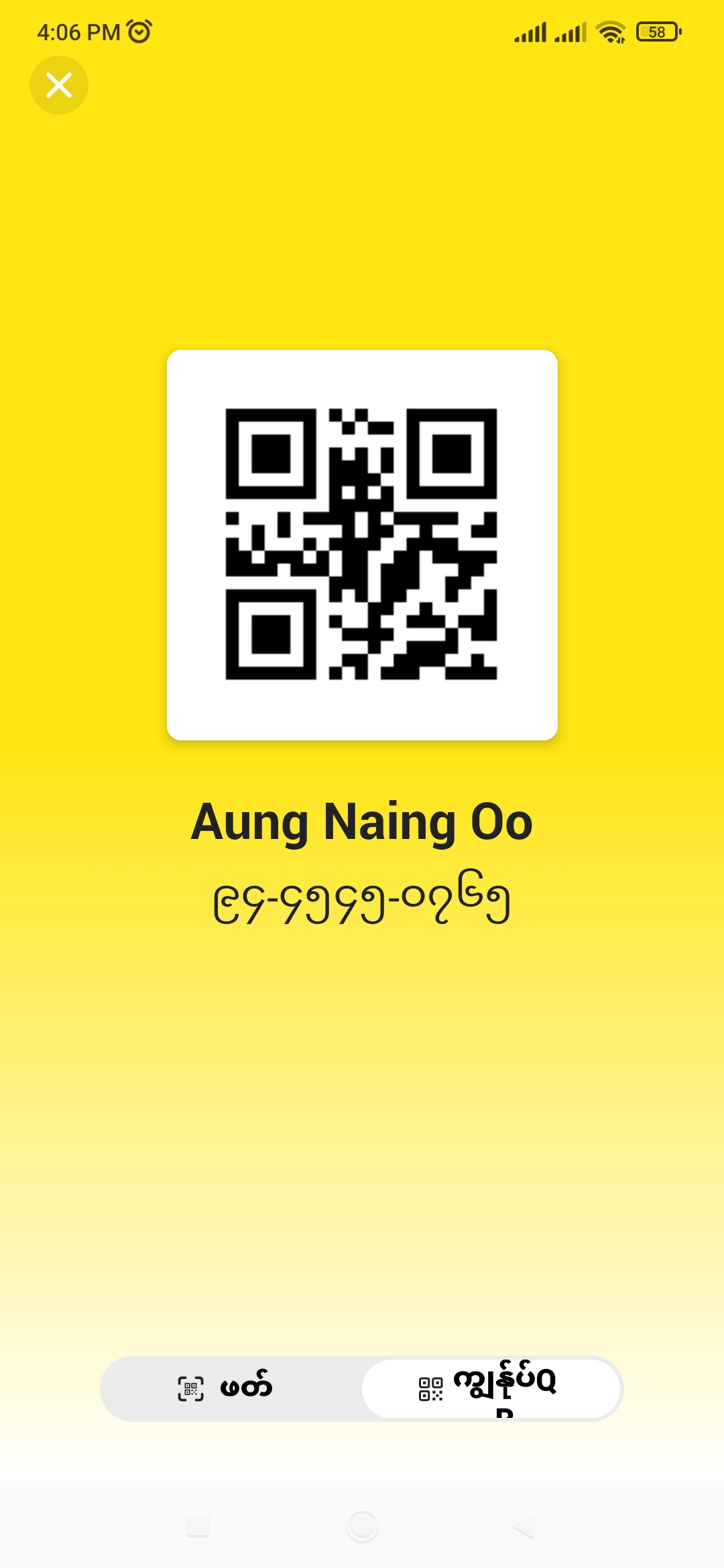
Task: Go back using the system back button
Action: [x=524, y=1526]
